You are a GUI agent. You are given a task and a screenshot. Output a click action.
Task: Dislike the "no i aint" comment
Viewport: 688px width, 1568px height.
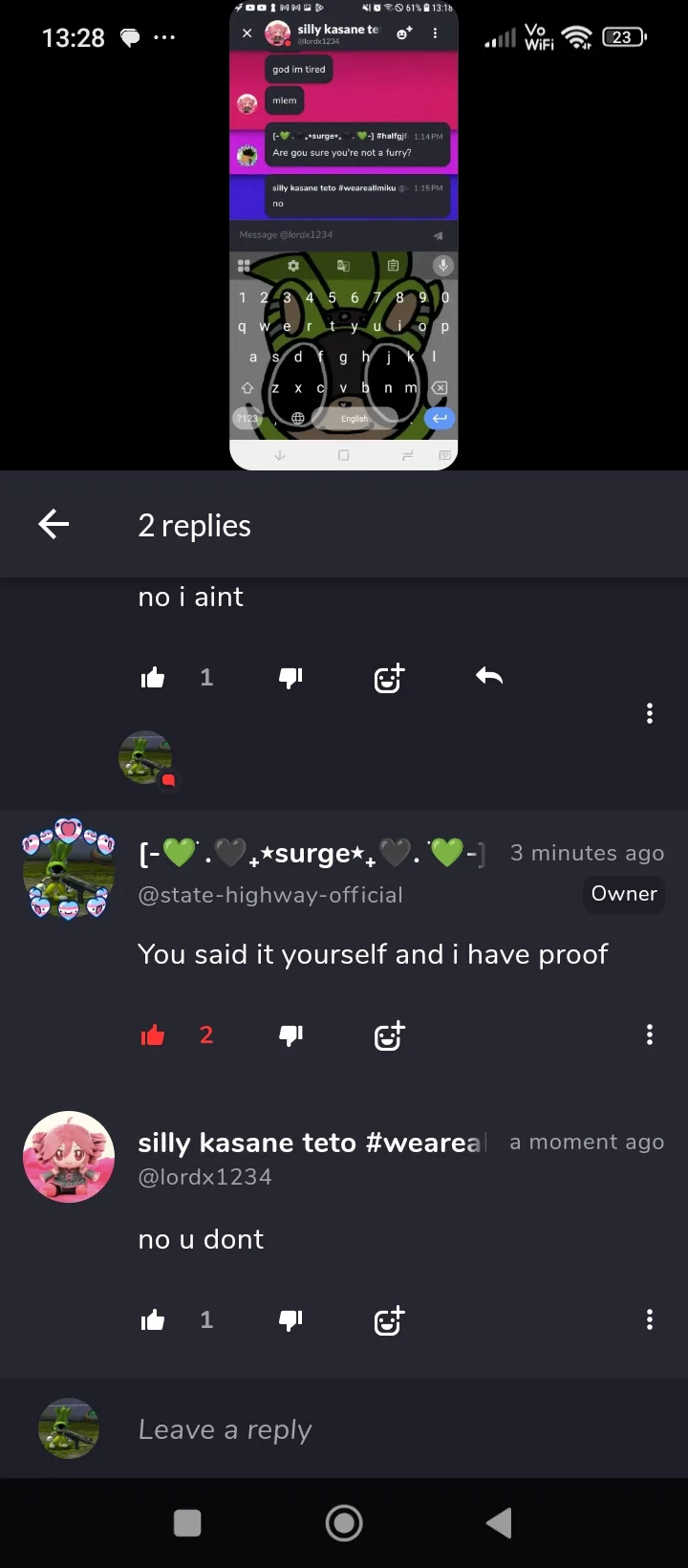[x=290, y=678]
